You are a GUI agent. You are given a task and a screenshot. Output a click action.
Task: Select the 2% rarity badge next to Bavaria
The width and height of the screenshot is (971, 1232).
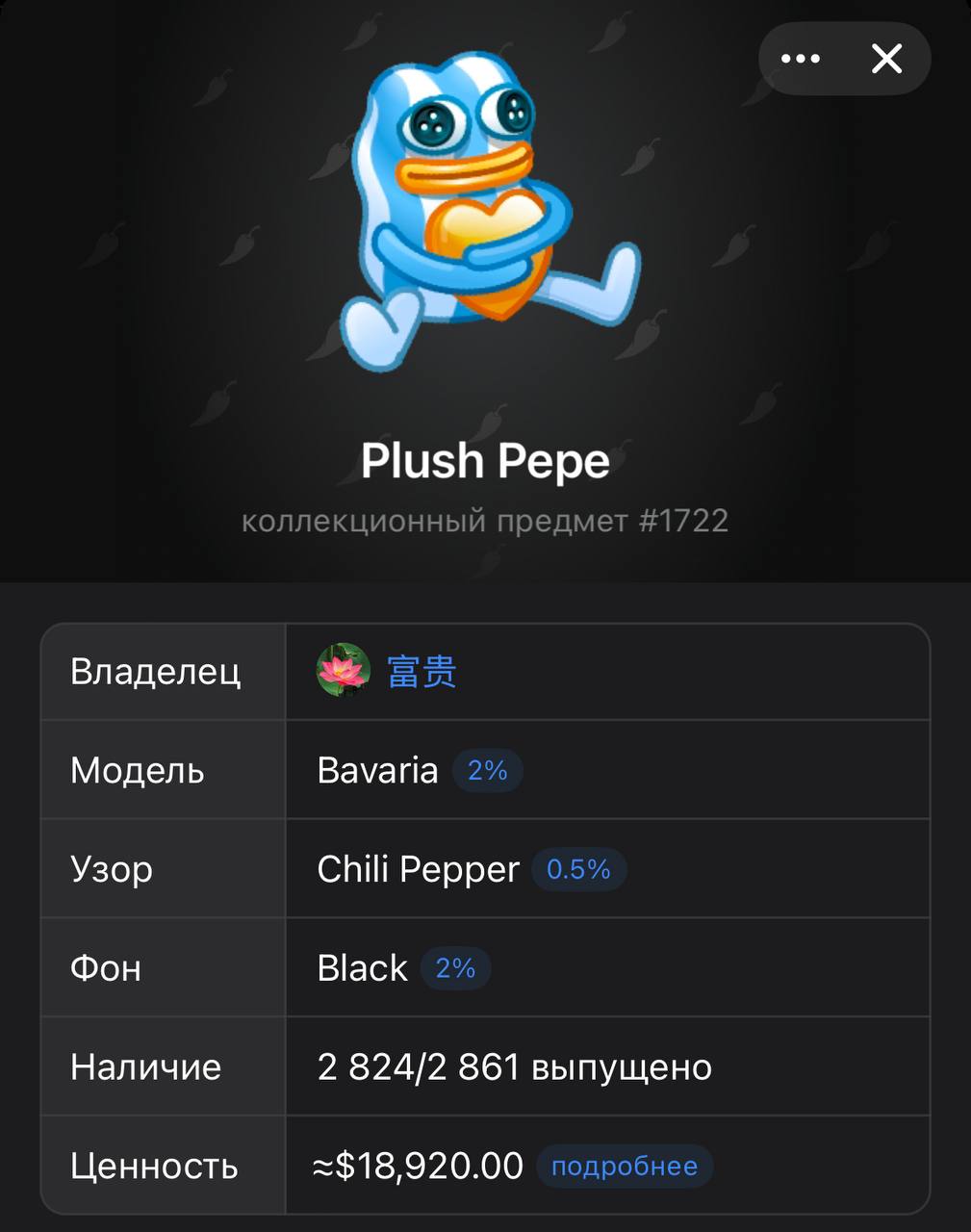tap(487, 770)
